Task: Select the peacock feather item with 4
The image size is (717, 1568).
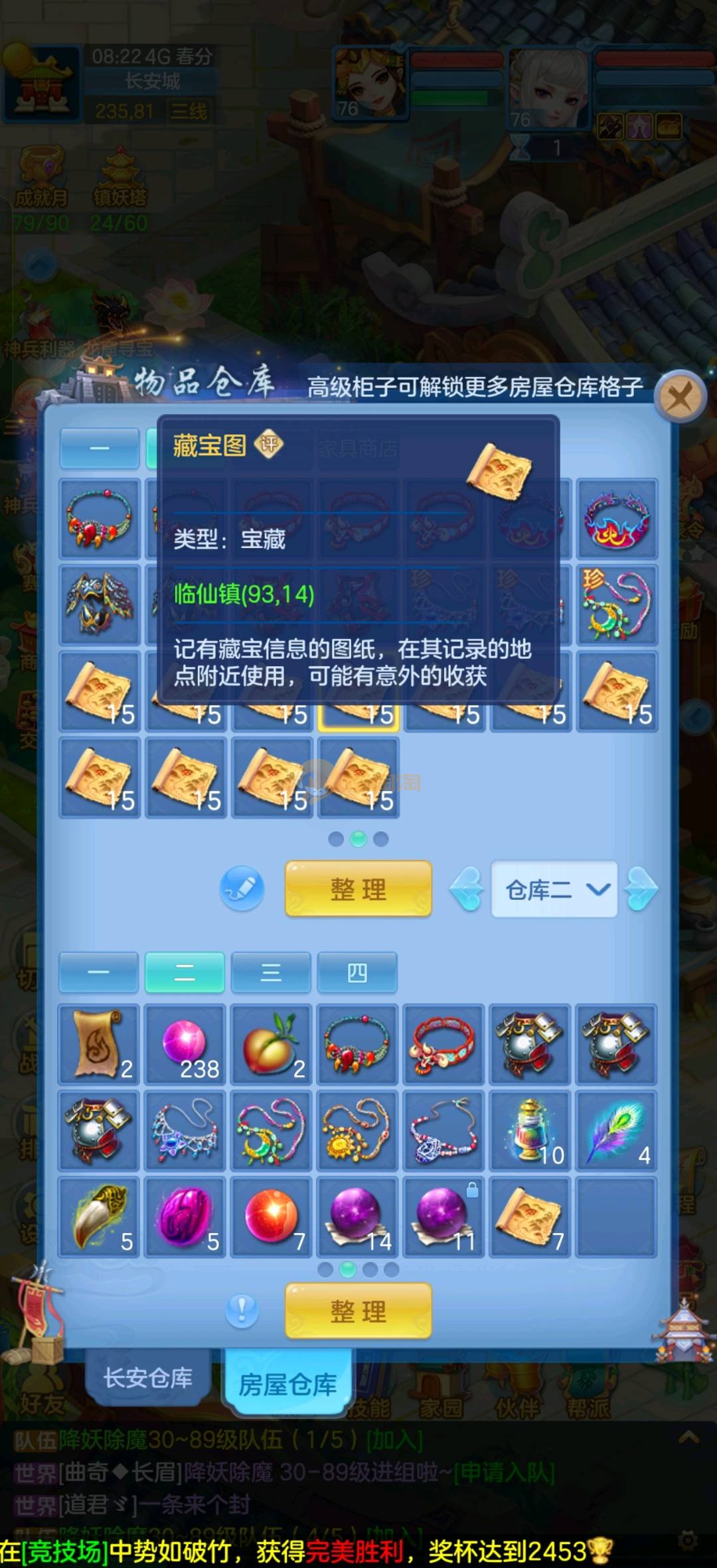Action: (x=615, y=1131)
